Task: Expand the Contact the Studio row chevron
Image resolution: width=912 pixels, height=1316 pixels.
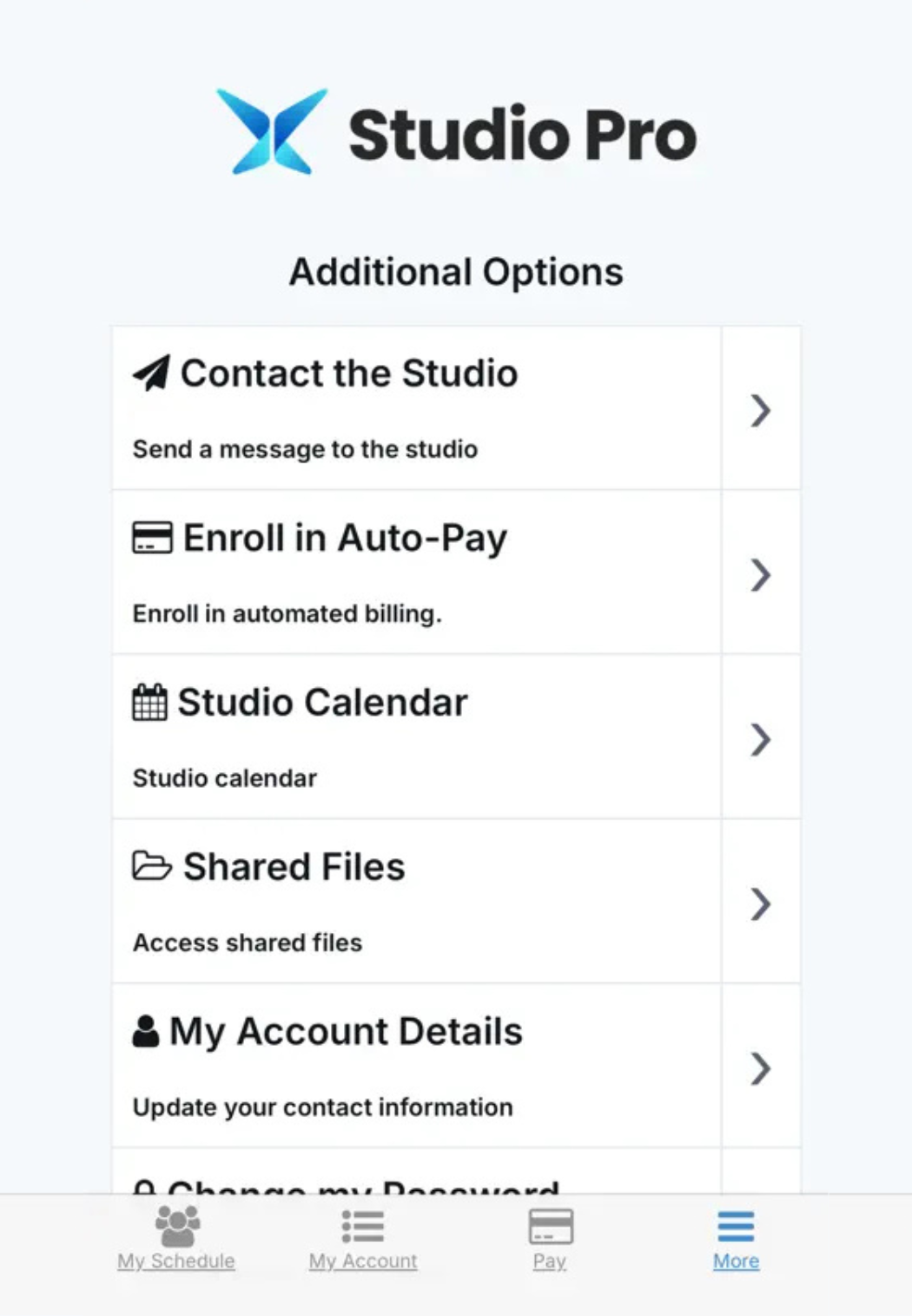Action: click(761, 411)
